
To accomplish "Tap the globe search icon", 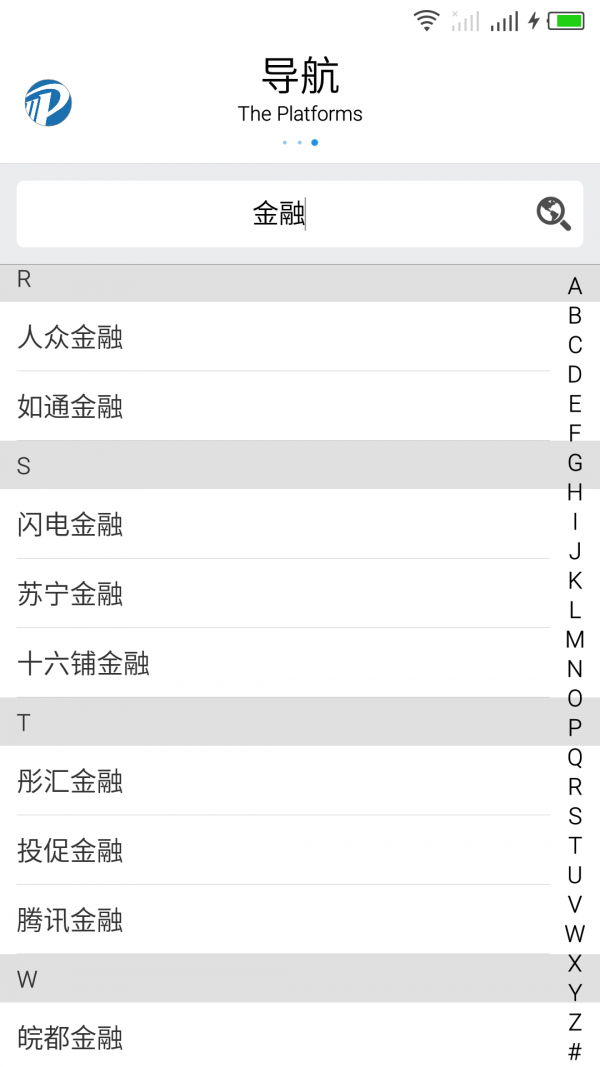I will [553, 214].
